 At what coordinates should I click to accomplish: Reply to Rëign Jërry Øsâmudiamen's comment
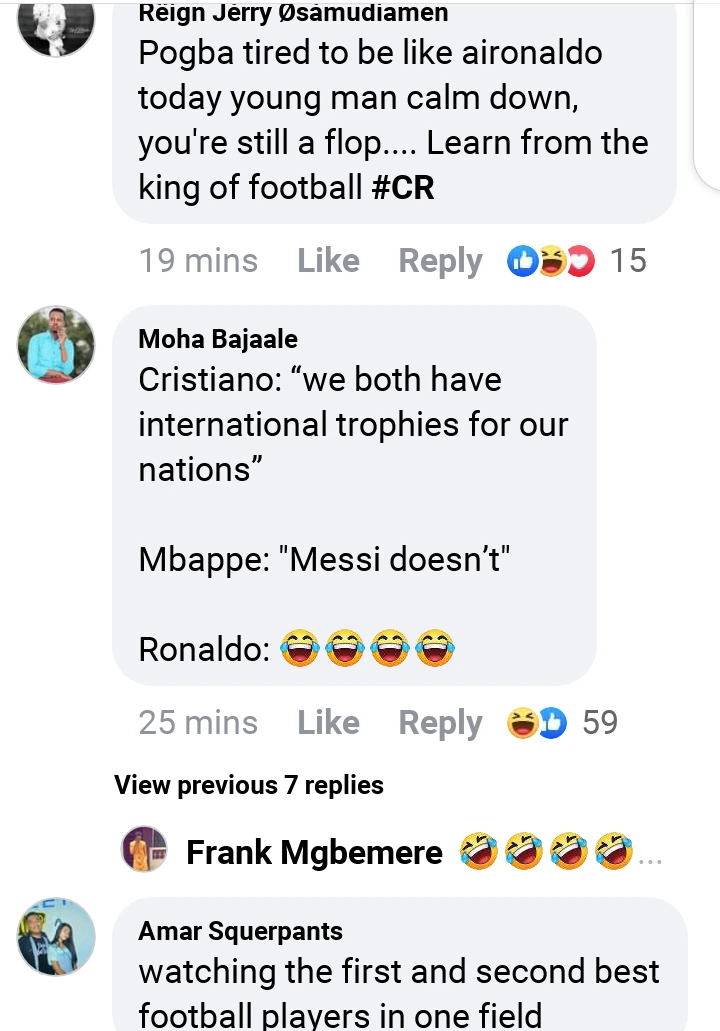click(x=440, y=261)
